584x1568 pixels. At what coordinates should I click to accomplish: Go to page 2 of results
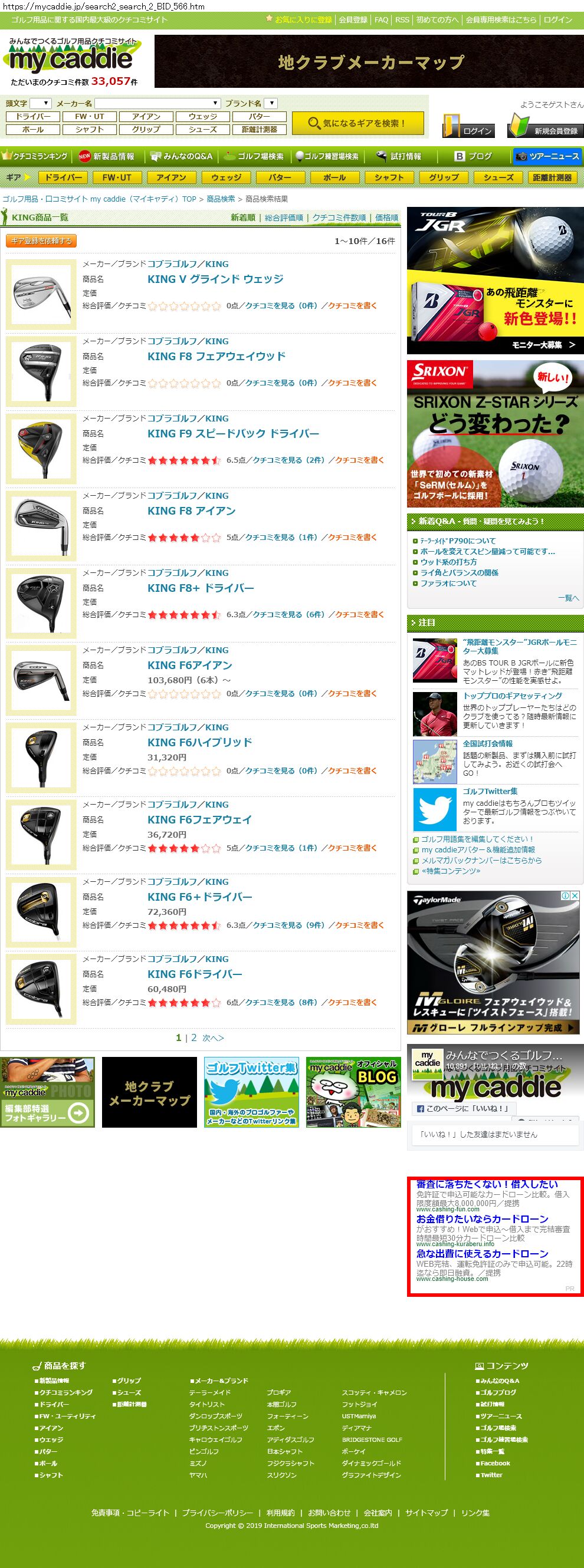(x=193, y=1038)
